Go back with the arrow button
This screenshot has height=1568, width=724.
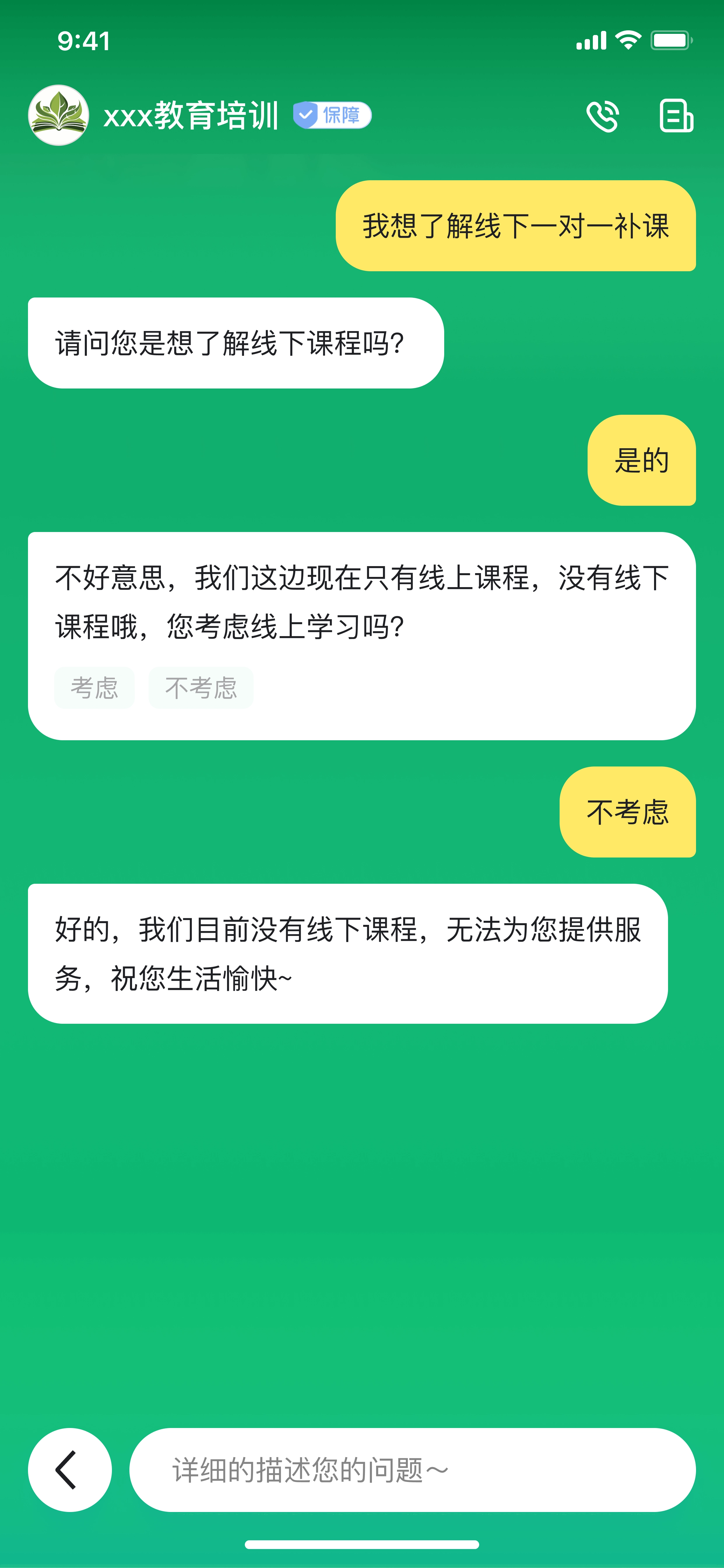tap(69, 1469)
